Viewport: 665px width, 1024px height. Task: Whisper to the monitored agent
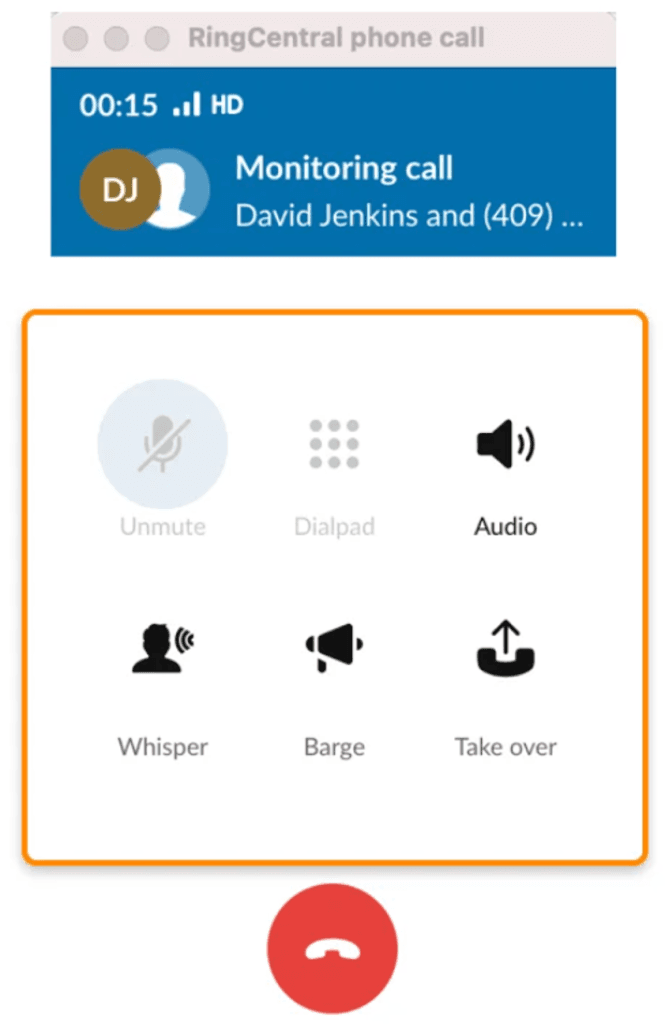coord(163,650)
